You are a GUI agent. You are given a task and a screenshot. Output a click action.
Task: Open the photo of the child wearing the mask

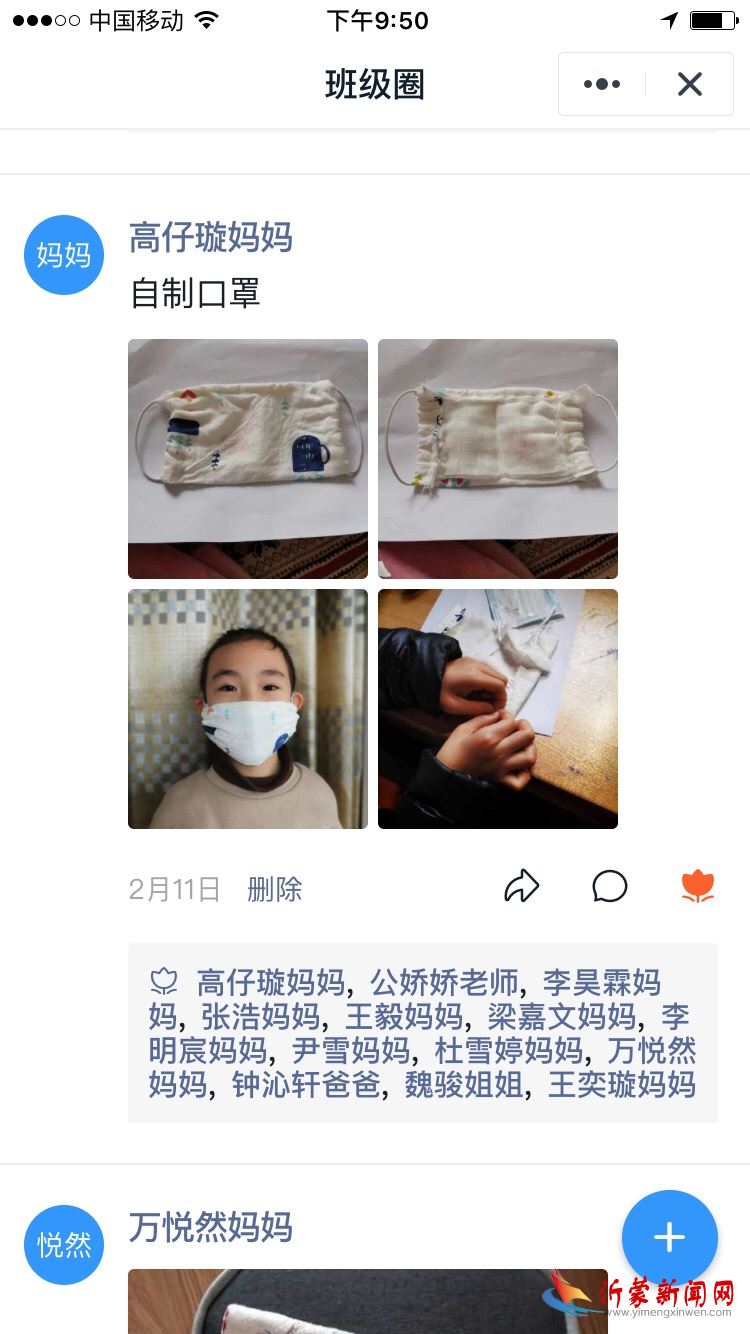(x=248, y=709)
